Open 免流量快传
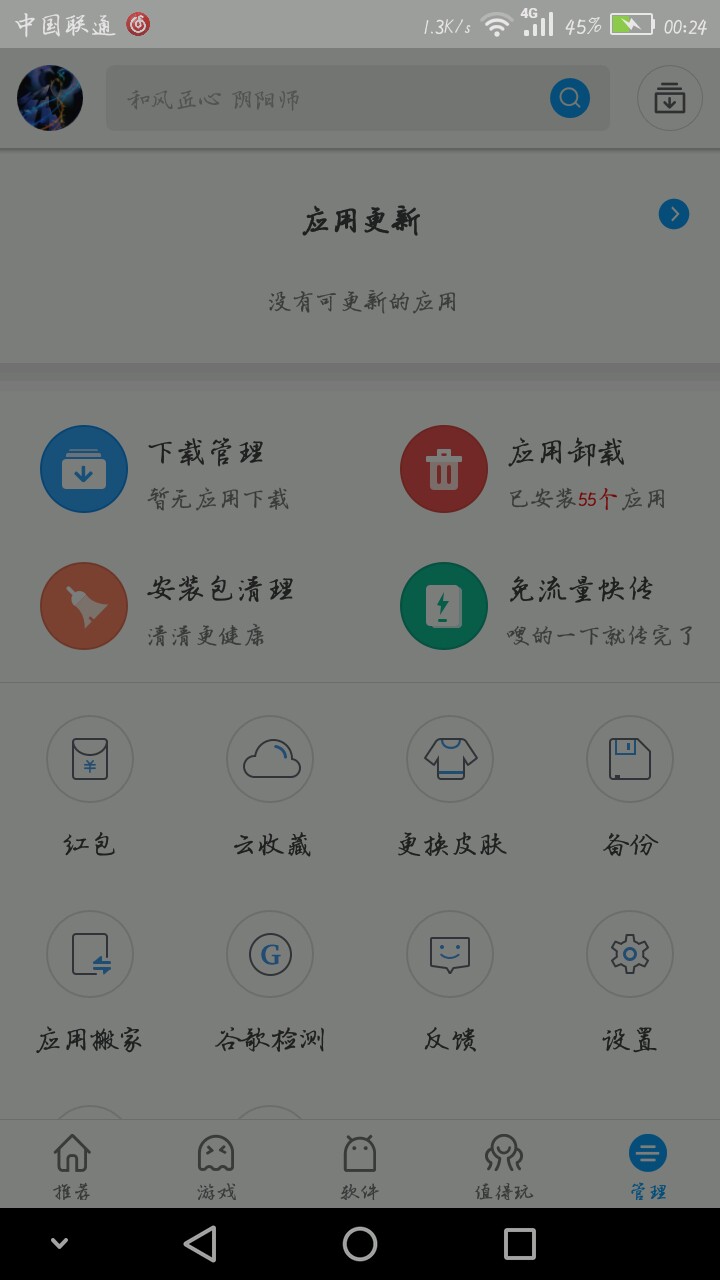The image size is (720, 1280). pyautogui.click(x=444, y=606)
